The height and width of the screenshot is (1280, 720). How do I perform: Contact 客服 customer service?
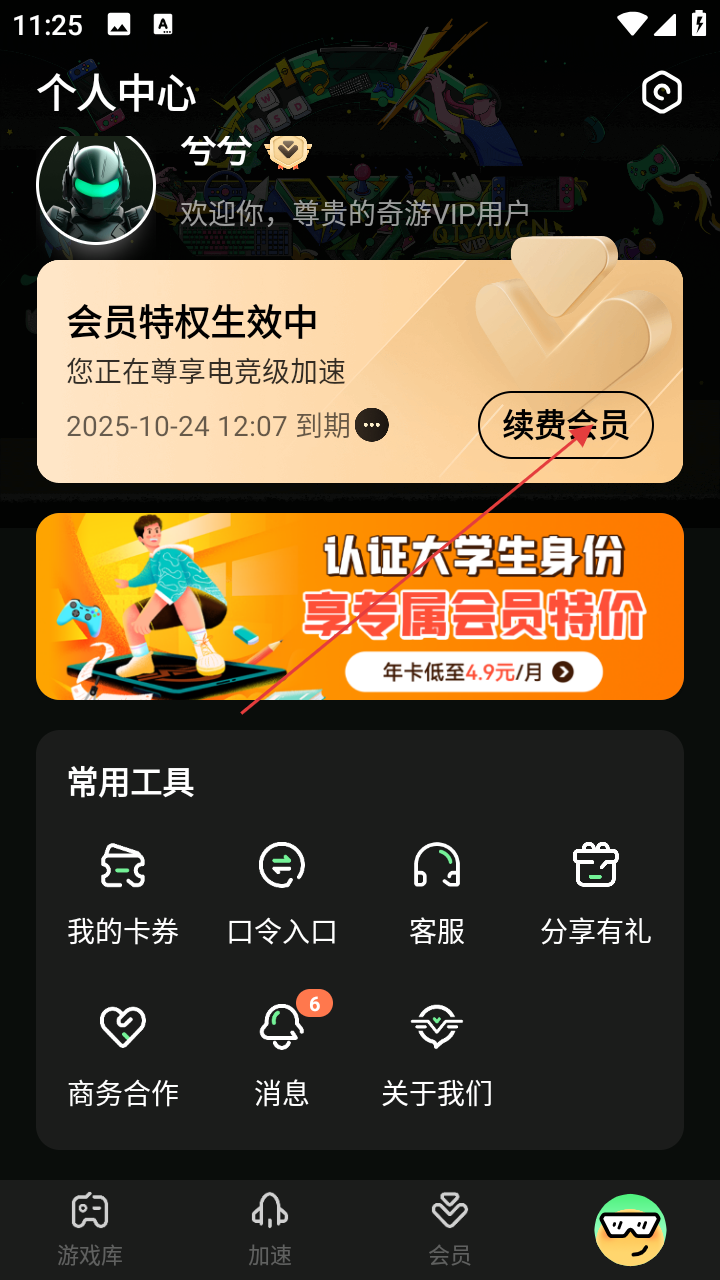click(437, 890)
